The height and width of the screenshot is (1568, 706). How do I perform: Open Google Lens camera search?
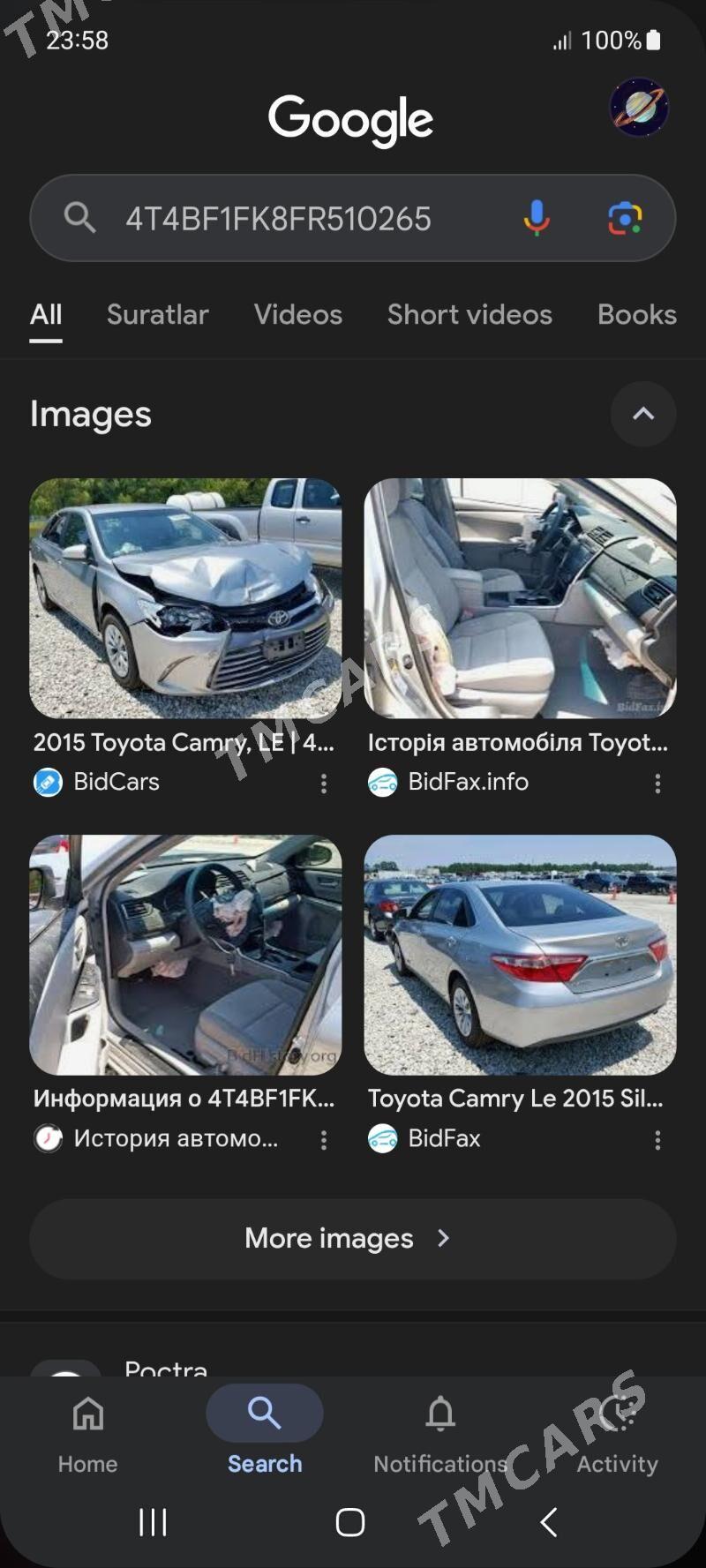[625, 218]
